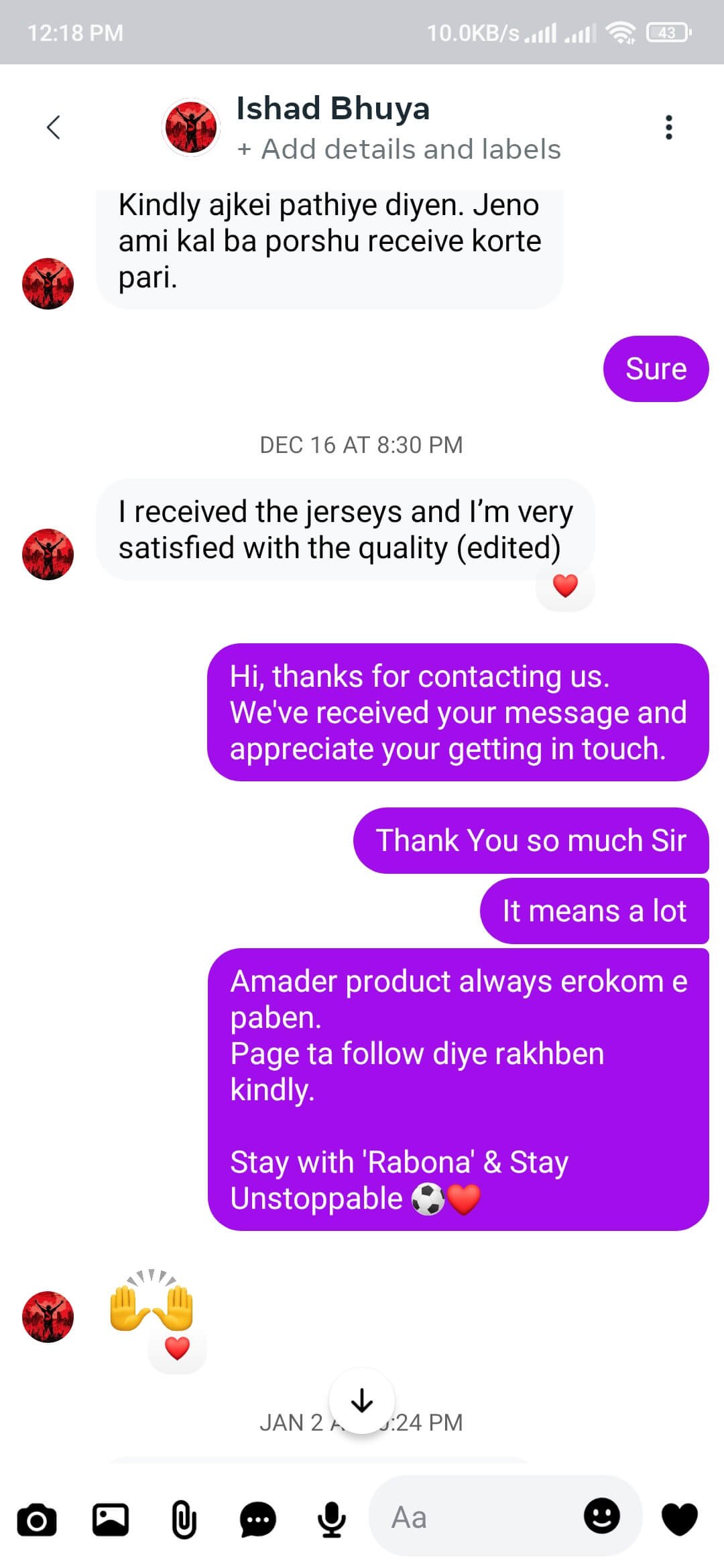
Task: Go back from Ishad Bhuya chat
Action: pyautogui.click(x=54, y=127)
